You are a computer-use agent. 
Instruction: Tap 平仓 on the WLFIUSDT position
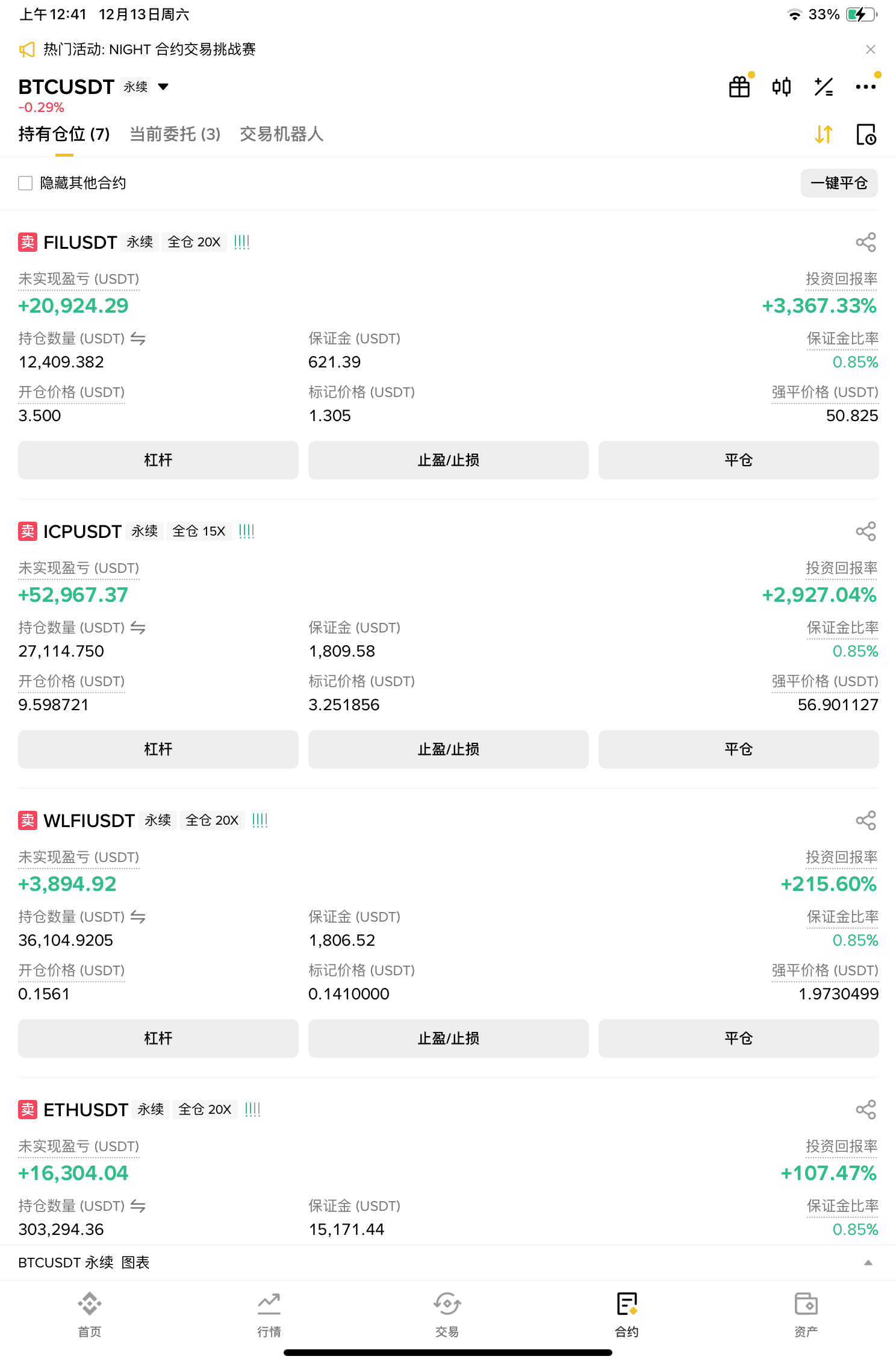(738, 1039)
